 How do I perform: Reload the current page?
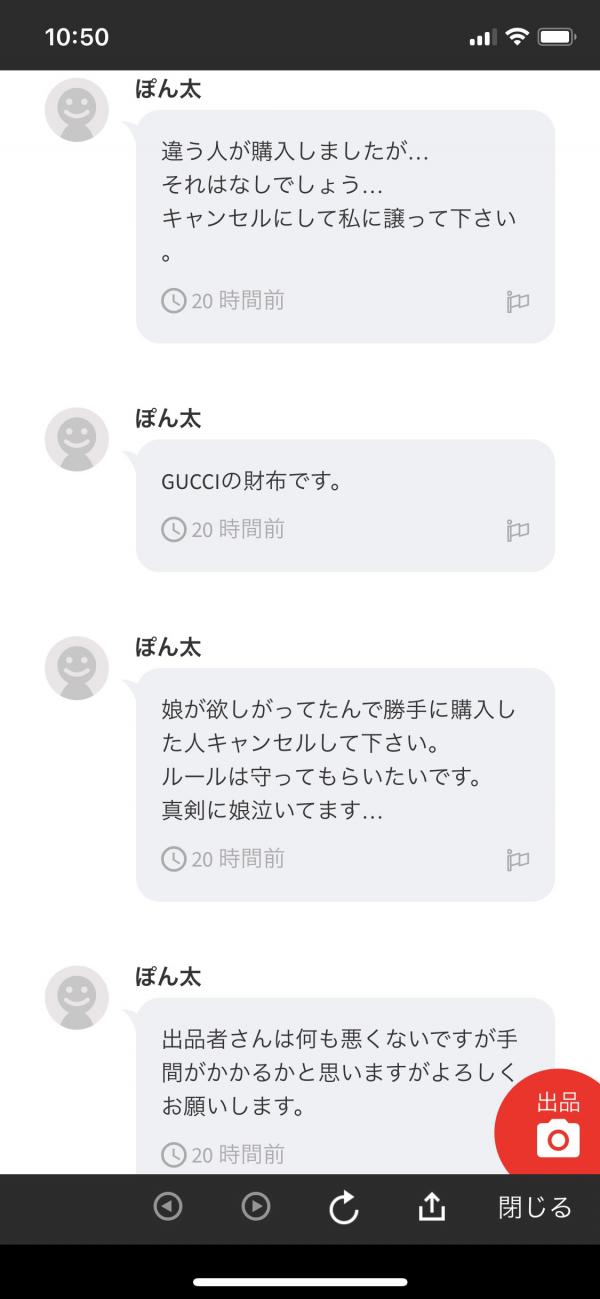click(x=344, y=1208)
